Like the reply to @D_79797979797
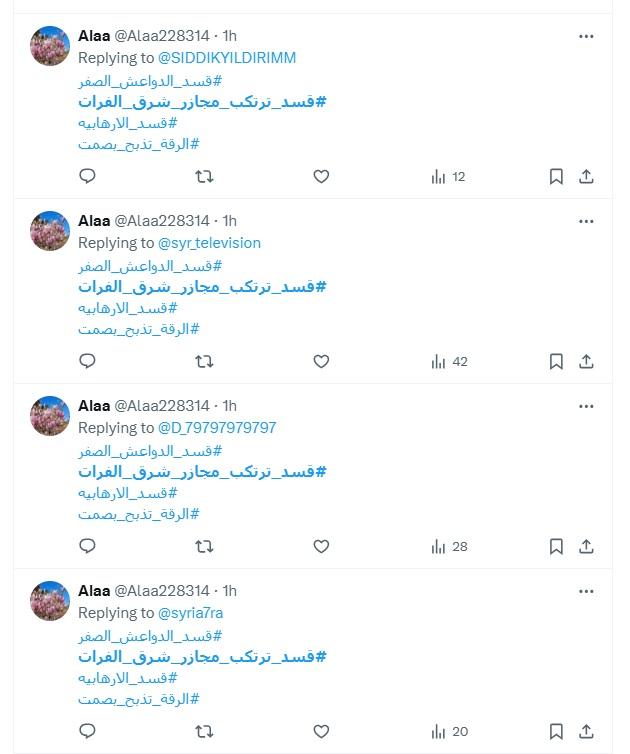 [321, 546]
